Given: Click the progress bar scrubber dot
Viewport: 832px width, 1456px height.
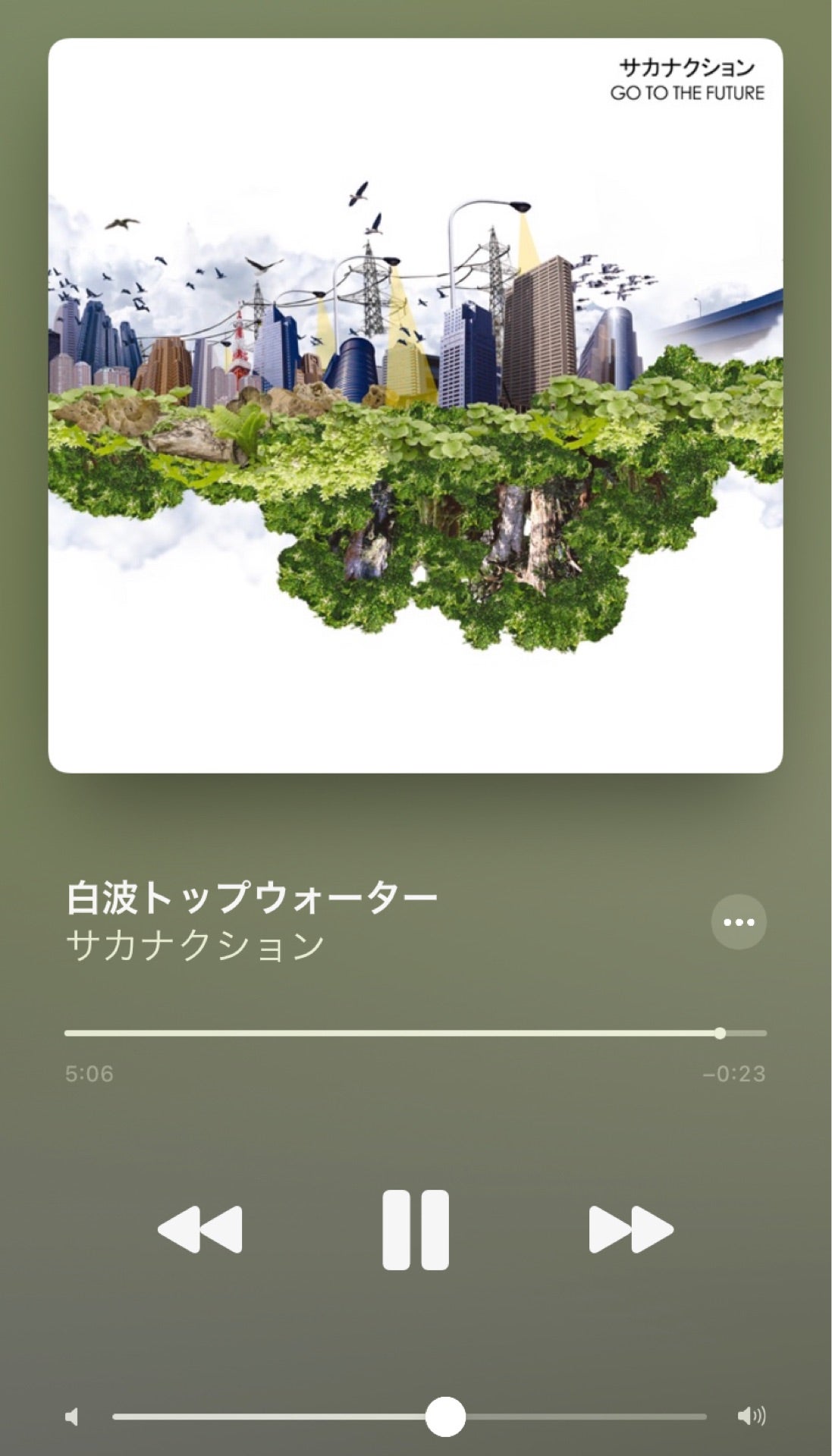Looking at the screenshot, I should 719,1031.
